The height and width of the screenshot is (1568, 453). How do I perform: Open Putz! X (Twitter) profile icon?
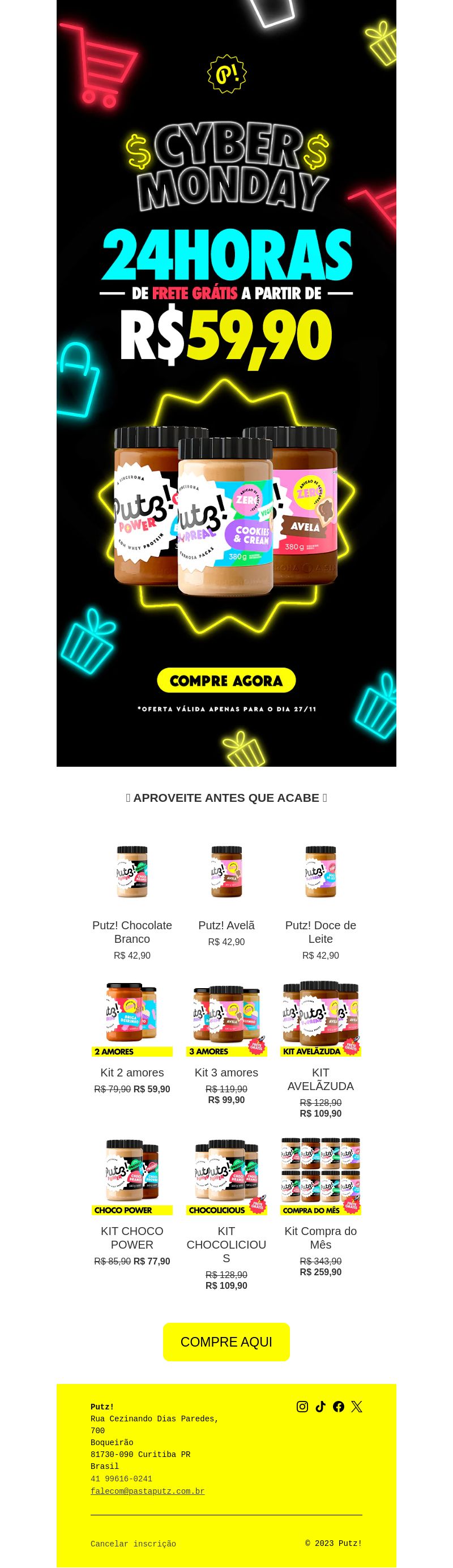coord(357,1407)
